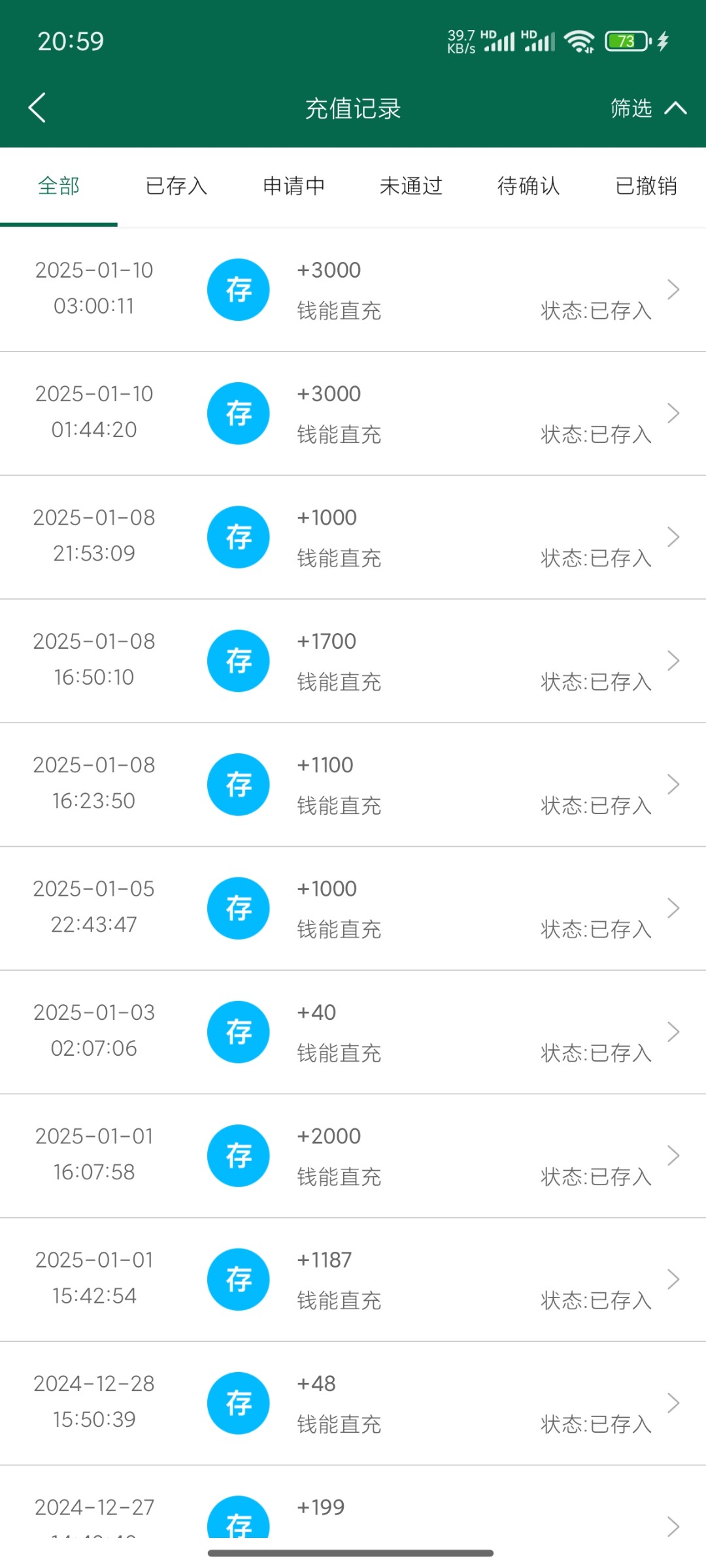Go back using the header arrow
Screen dimensions: 706x1568
pos(37,108)
